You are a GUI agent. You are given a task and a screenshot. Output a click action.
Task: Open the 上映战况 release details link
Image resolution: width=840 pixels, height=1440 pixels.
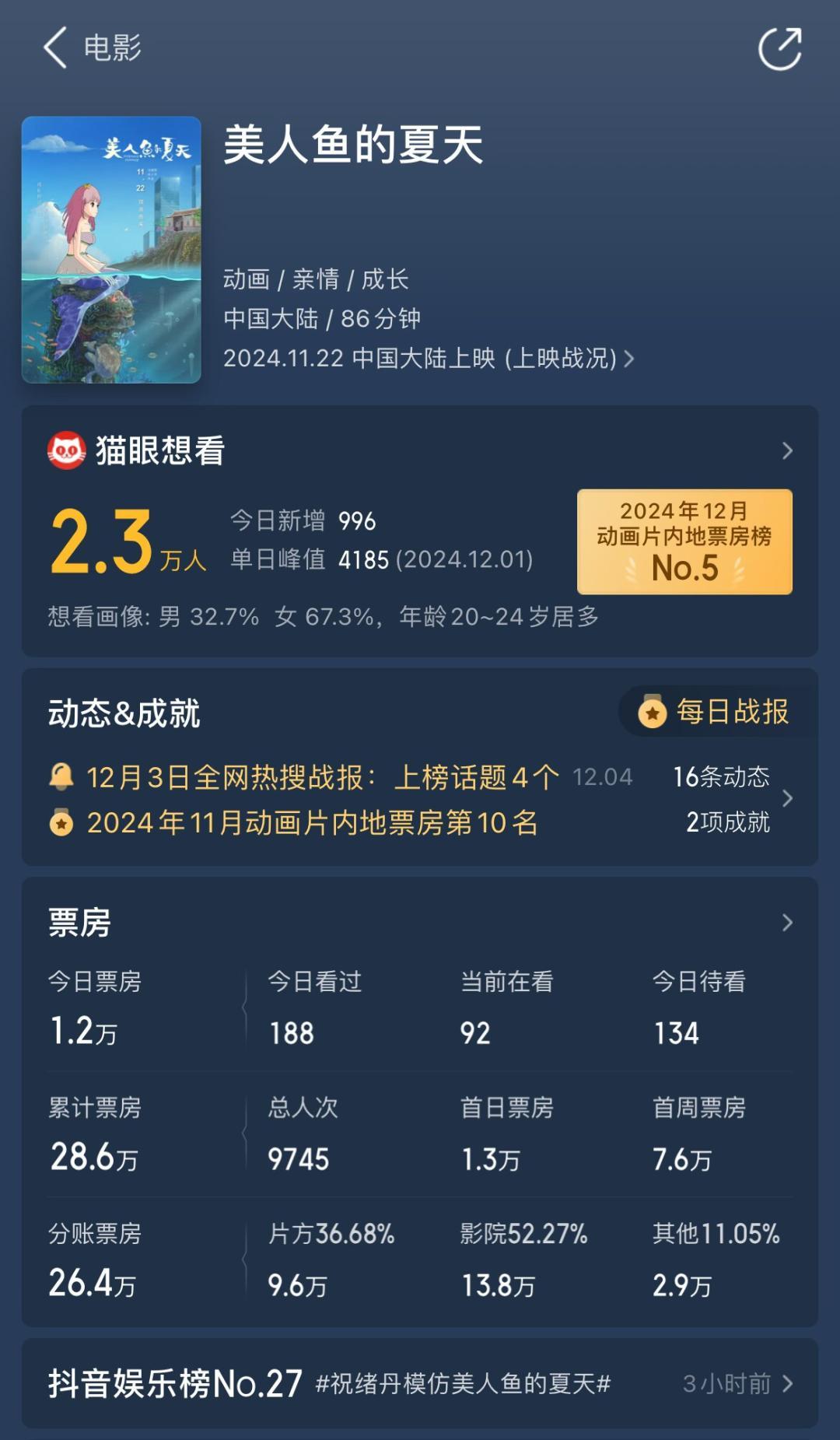tap(570, 359)
